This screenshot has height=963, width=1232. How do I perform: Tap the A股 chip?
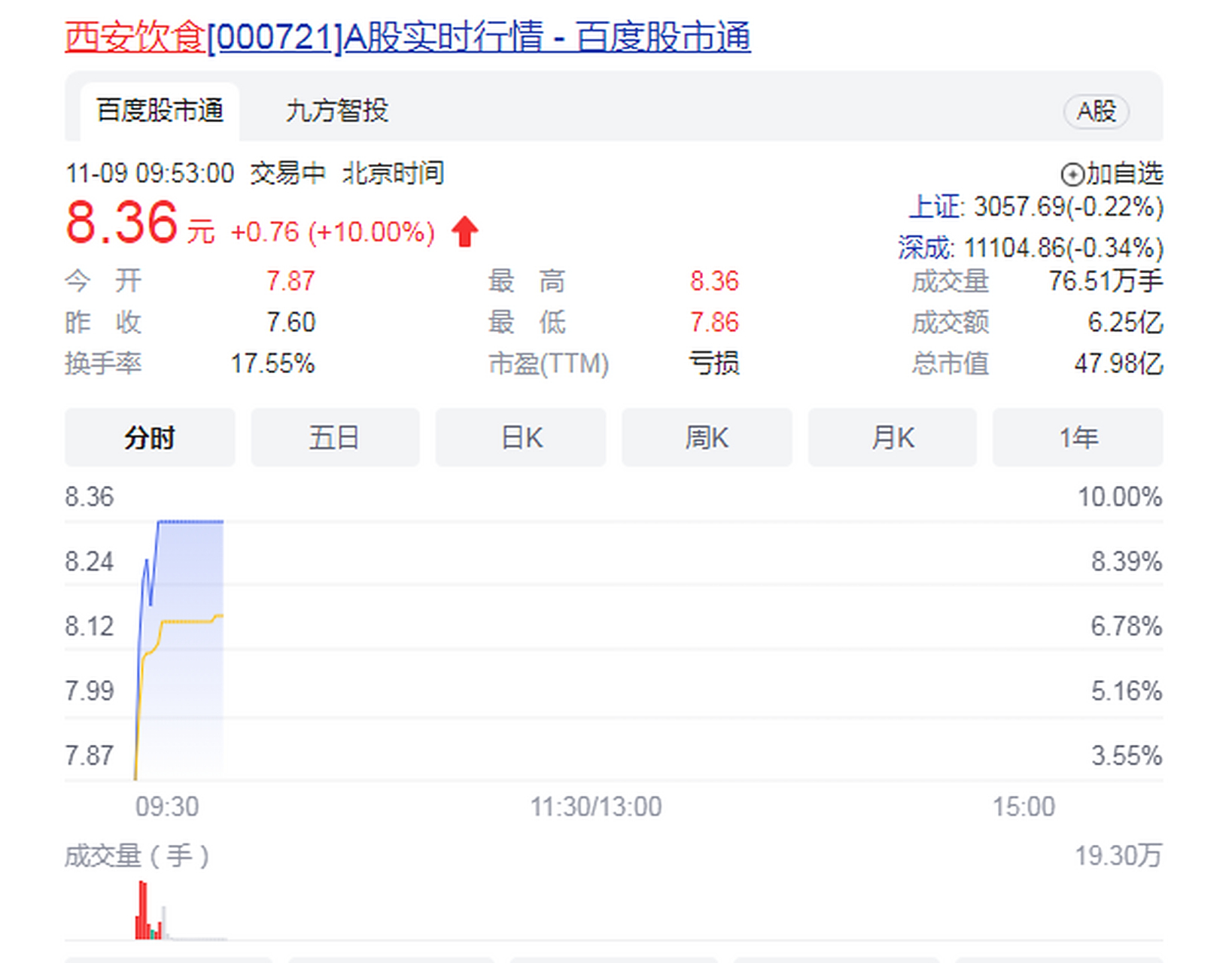(x=1095, y=111)
